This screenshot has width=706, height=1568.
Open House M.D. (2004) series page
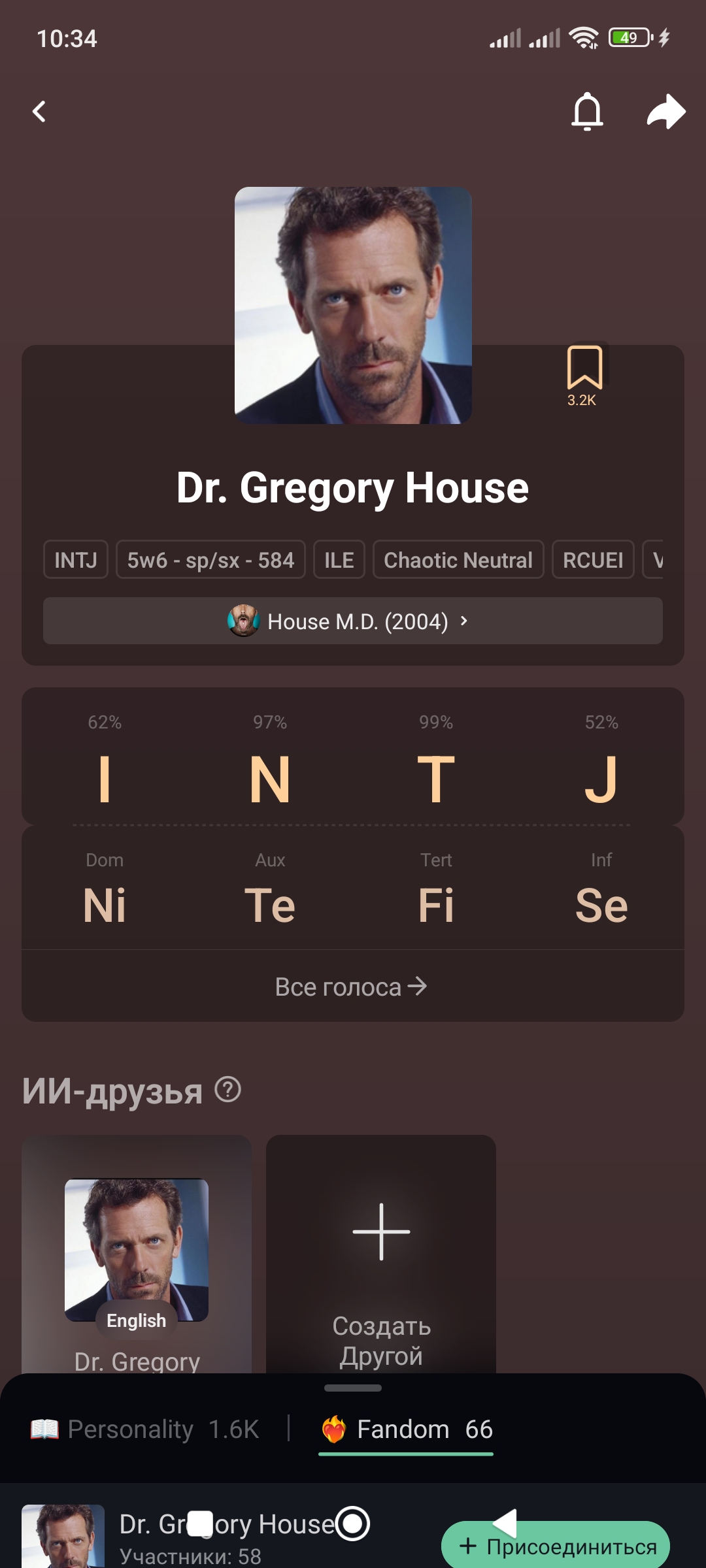pyautogui.click(x=353, y=621)
